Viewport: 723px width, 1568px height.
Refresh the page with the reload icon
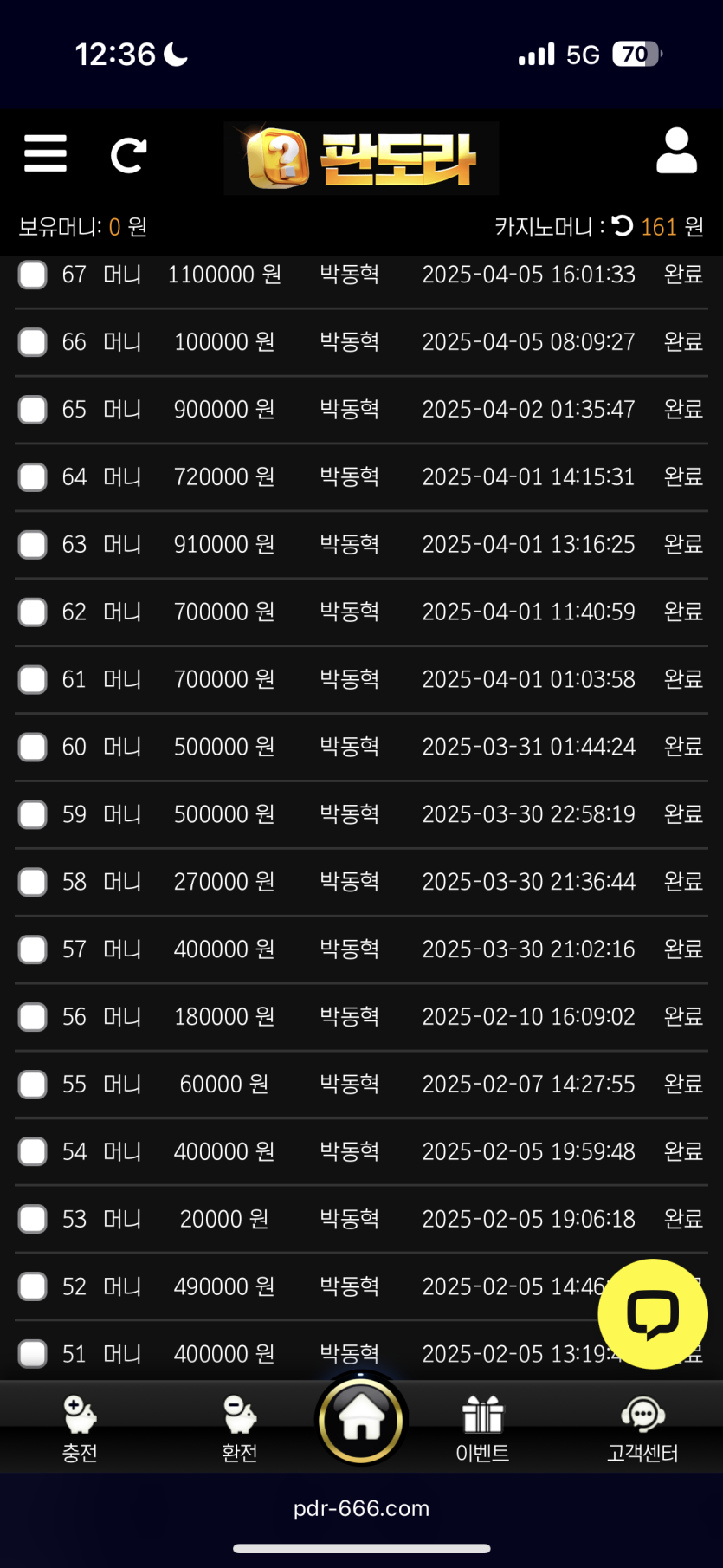[x=128, y=156]
